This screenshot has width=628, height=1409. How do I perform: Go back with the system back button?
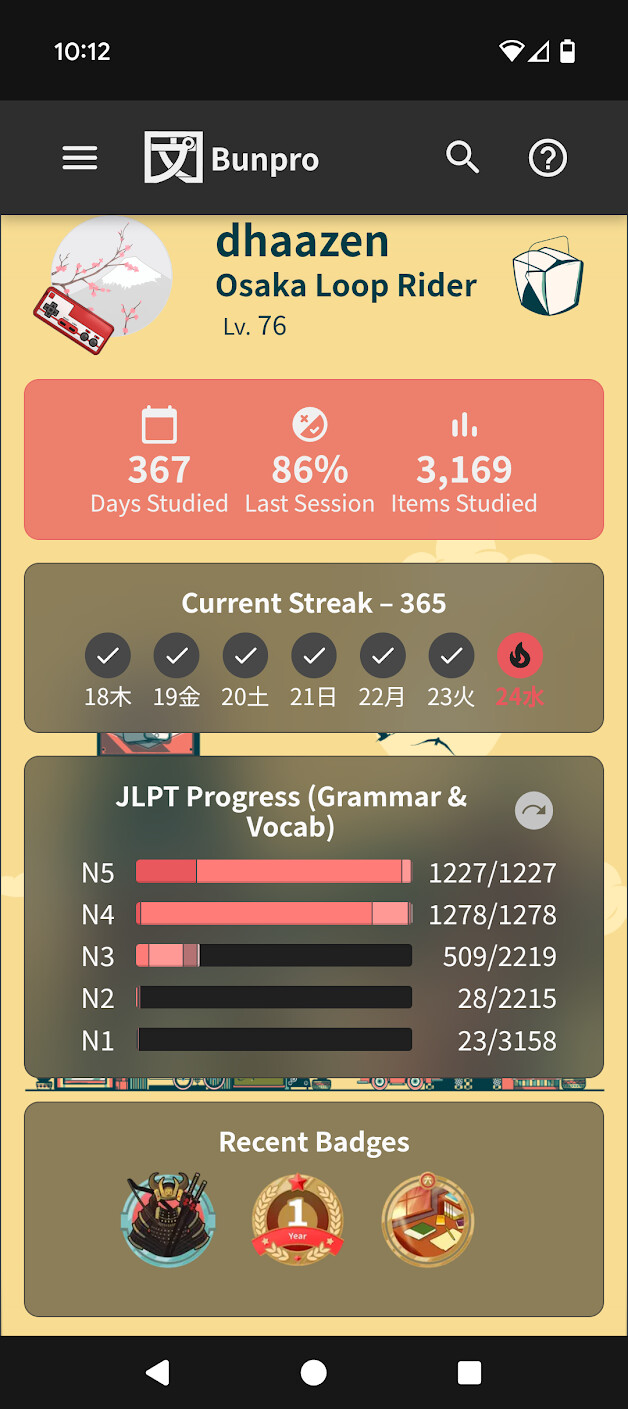157,1373
